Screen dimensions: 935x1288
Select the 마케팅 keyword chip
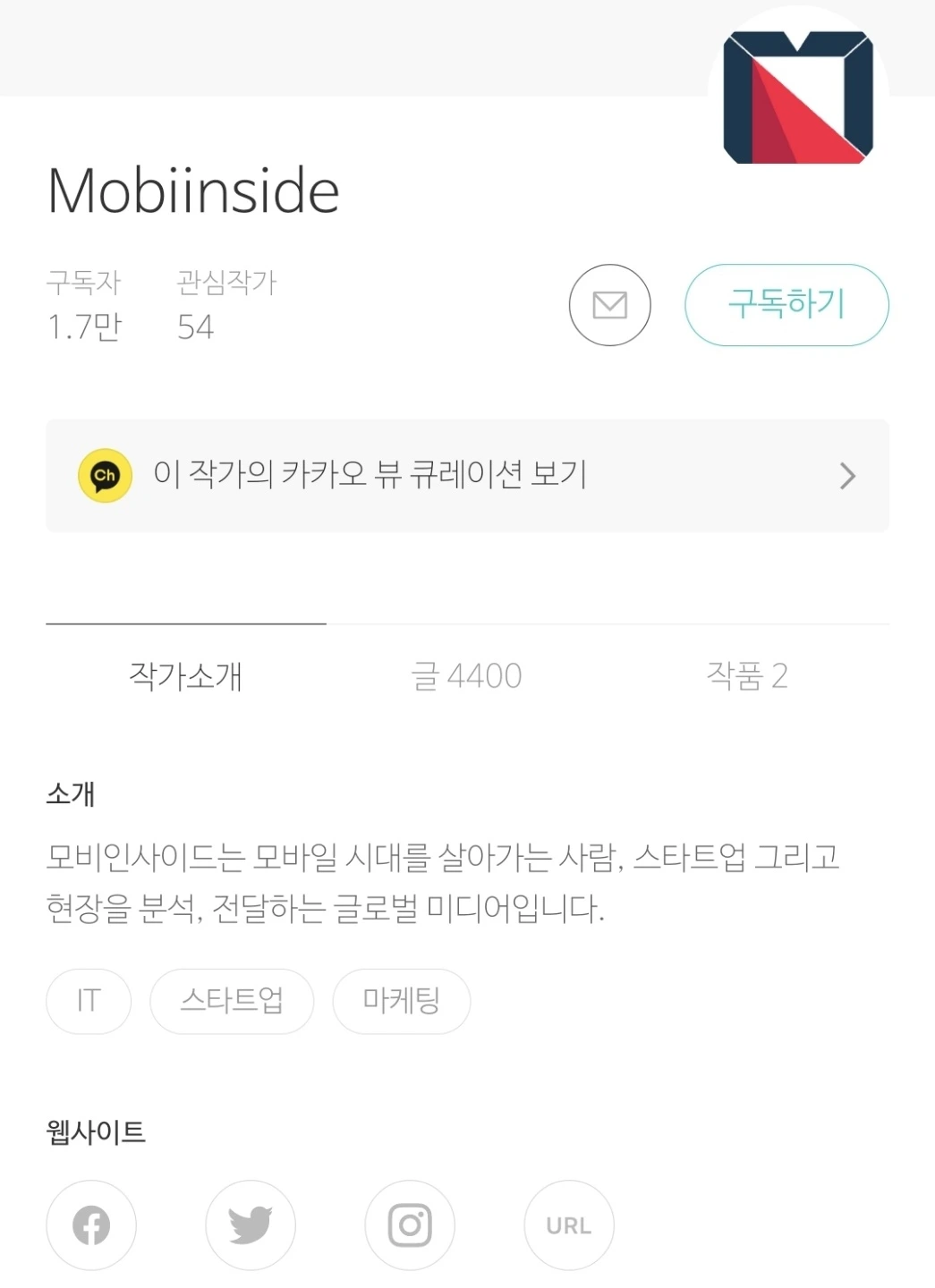(401, 1001)
